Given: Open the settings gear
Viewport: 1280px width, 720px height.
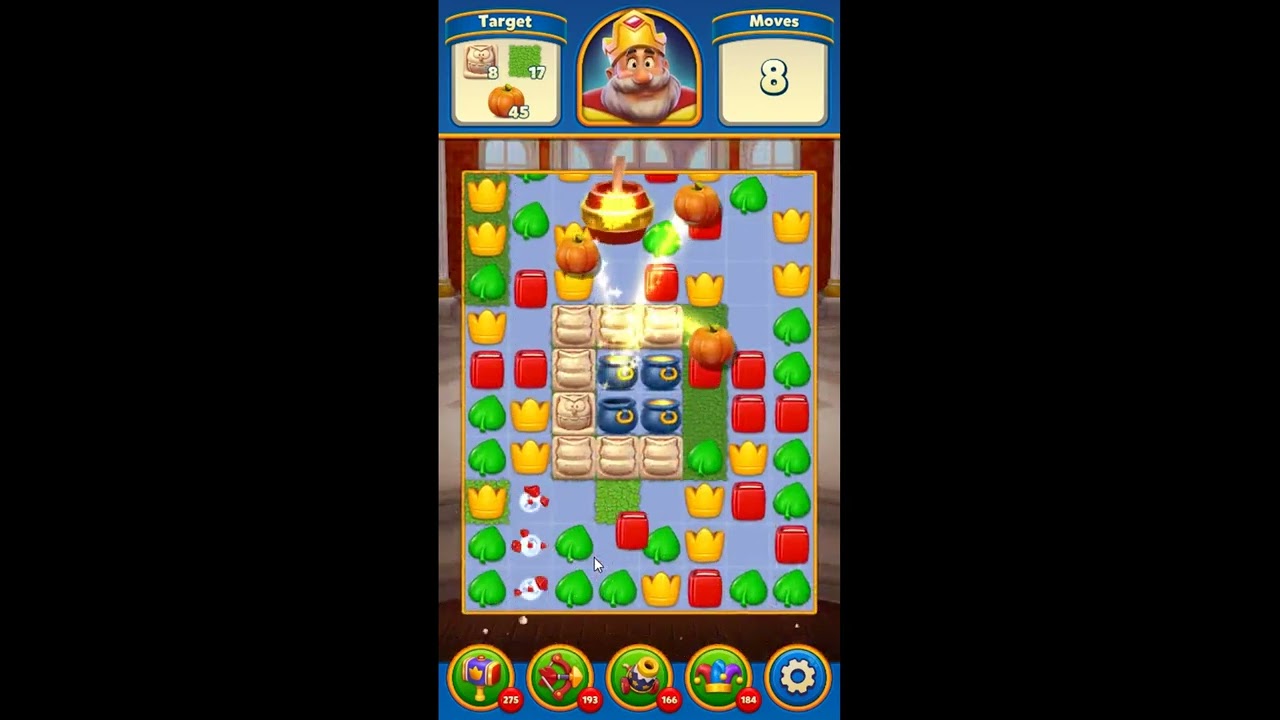Looking at the screenshot, I should click(x=797, y=677).
